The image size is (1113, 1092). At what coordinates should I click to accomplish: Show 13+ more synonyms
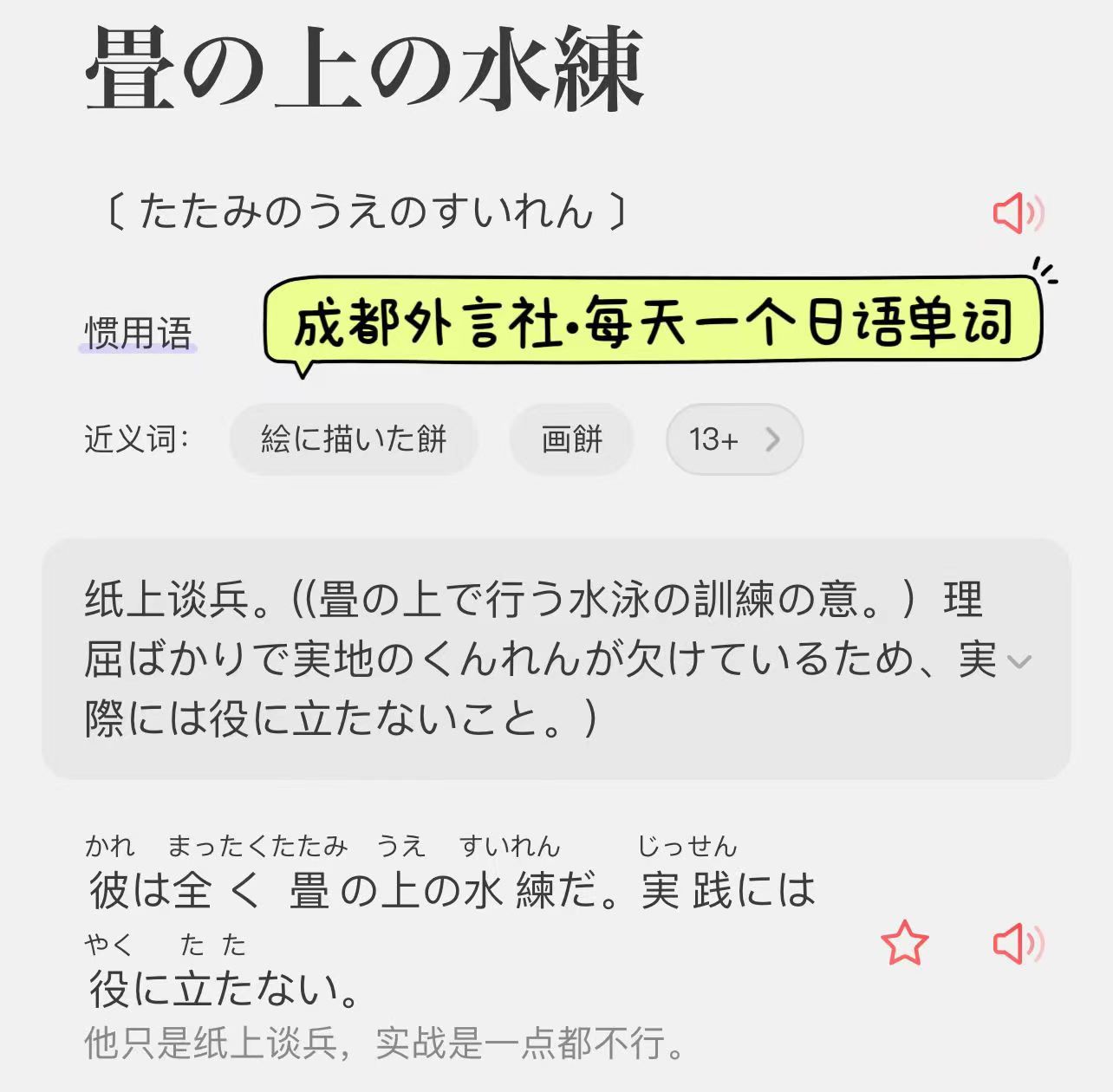[x=733, y=439]
